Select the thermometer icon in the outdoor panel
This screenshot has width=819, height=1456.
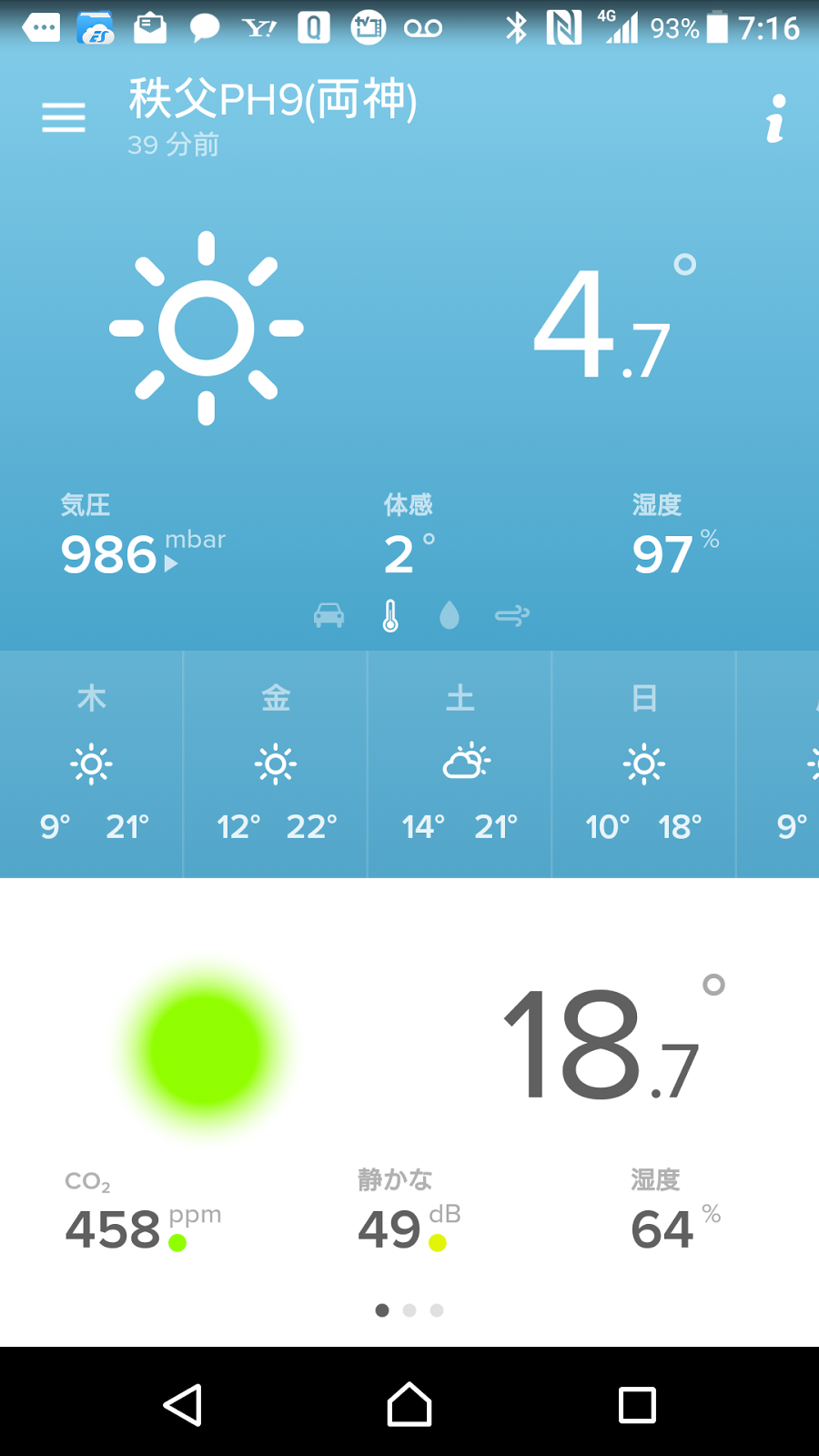click(x=390, y=616)
